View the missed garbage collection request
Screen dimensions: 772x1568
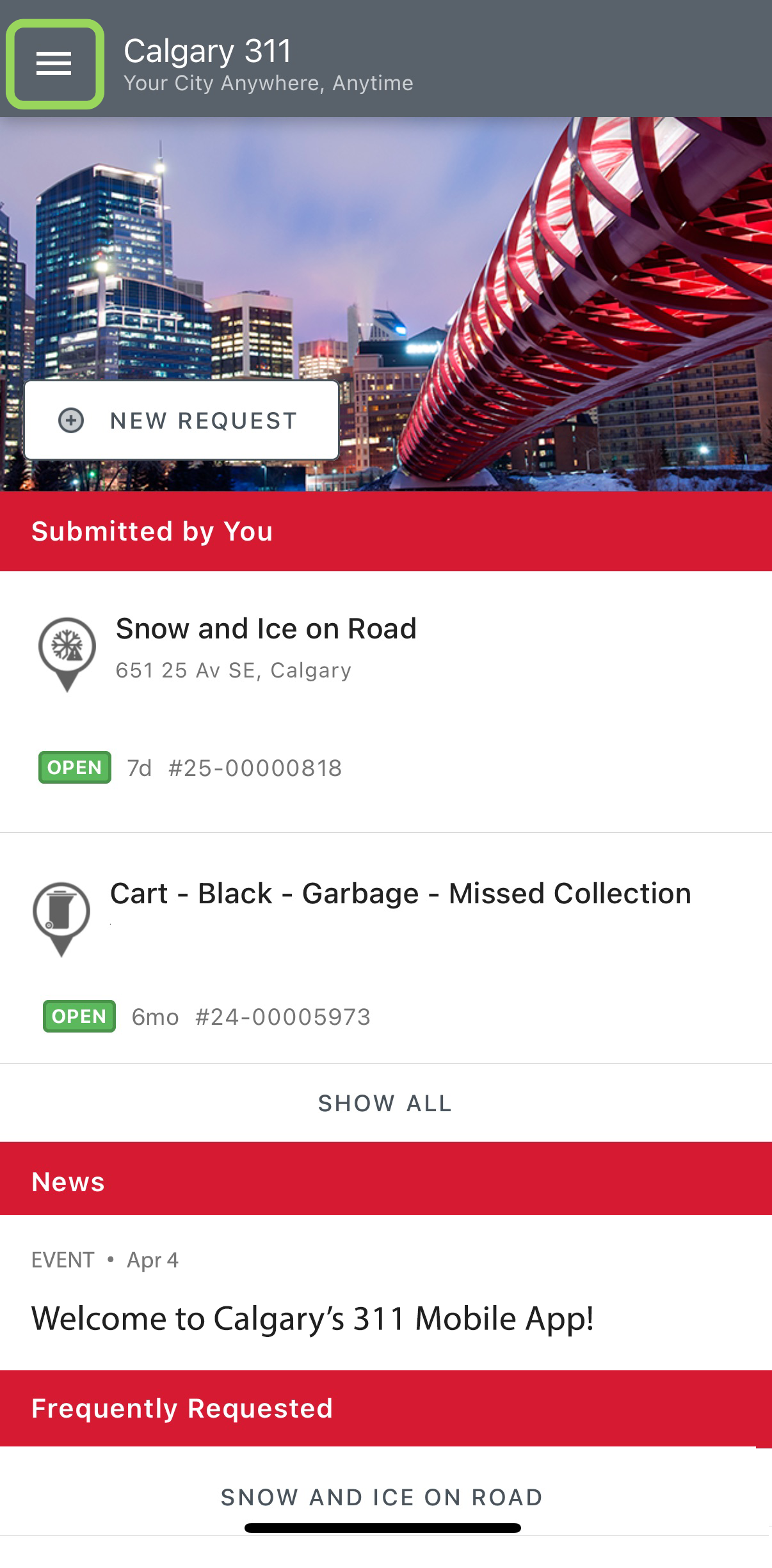[400, 894]
